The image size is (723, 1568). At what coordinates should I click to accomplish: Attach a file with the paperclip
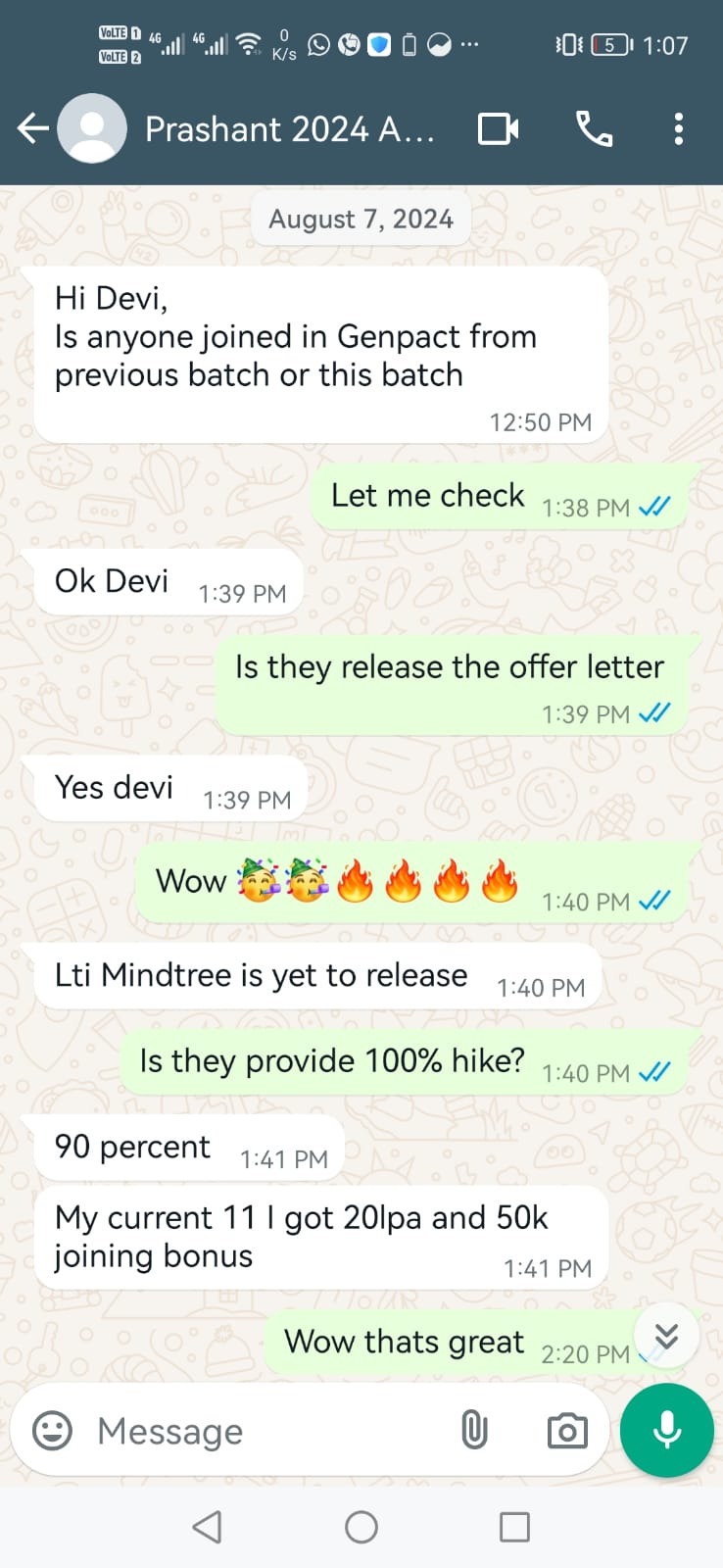474,1431
